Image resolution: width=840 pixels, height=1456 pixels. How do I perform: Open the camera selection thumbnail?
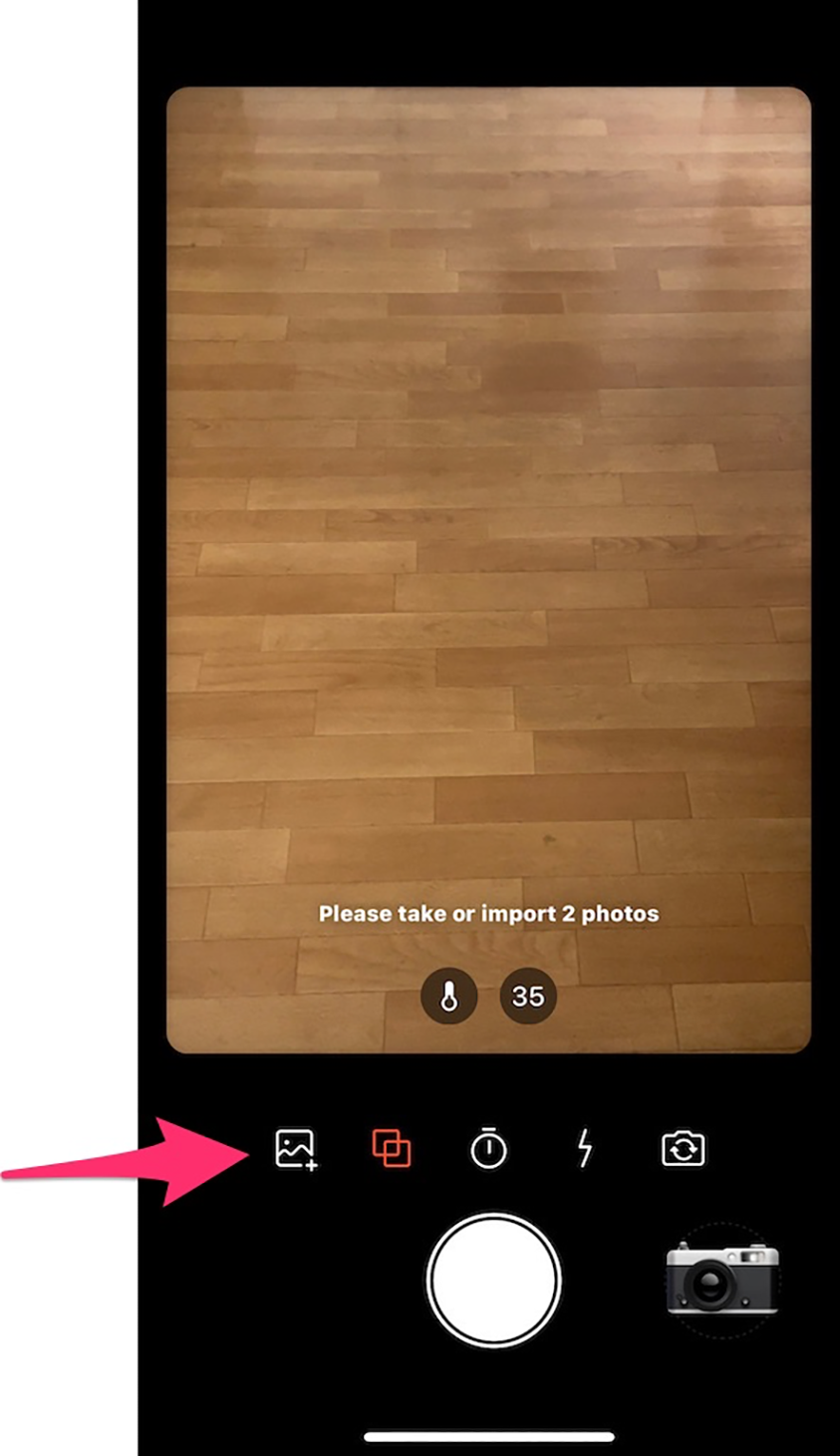pos(721,1279)
